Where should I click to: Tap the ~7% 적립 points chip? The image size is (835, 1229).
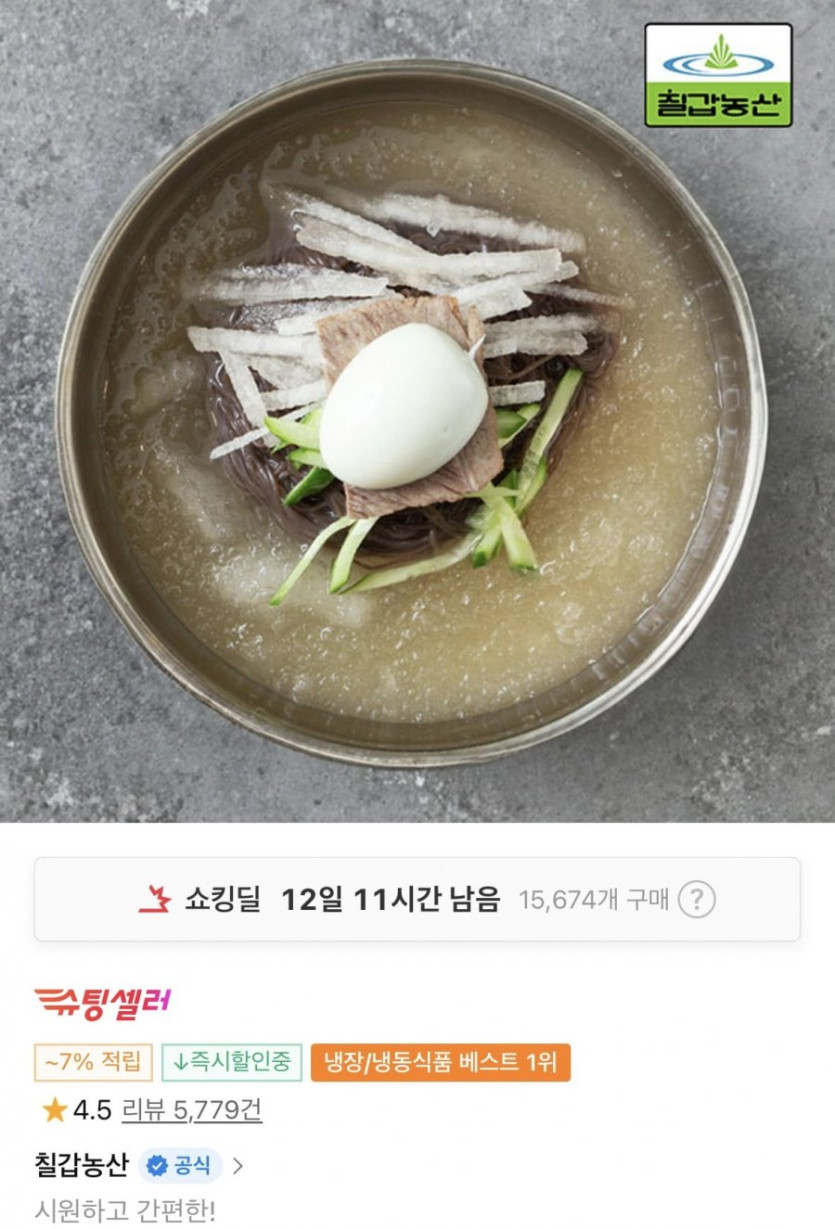pos(93,1062)
